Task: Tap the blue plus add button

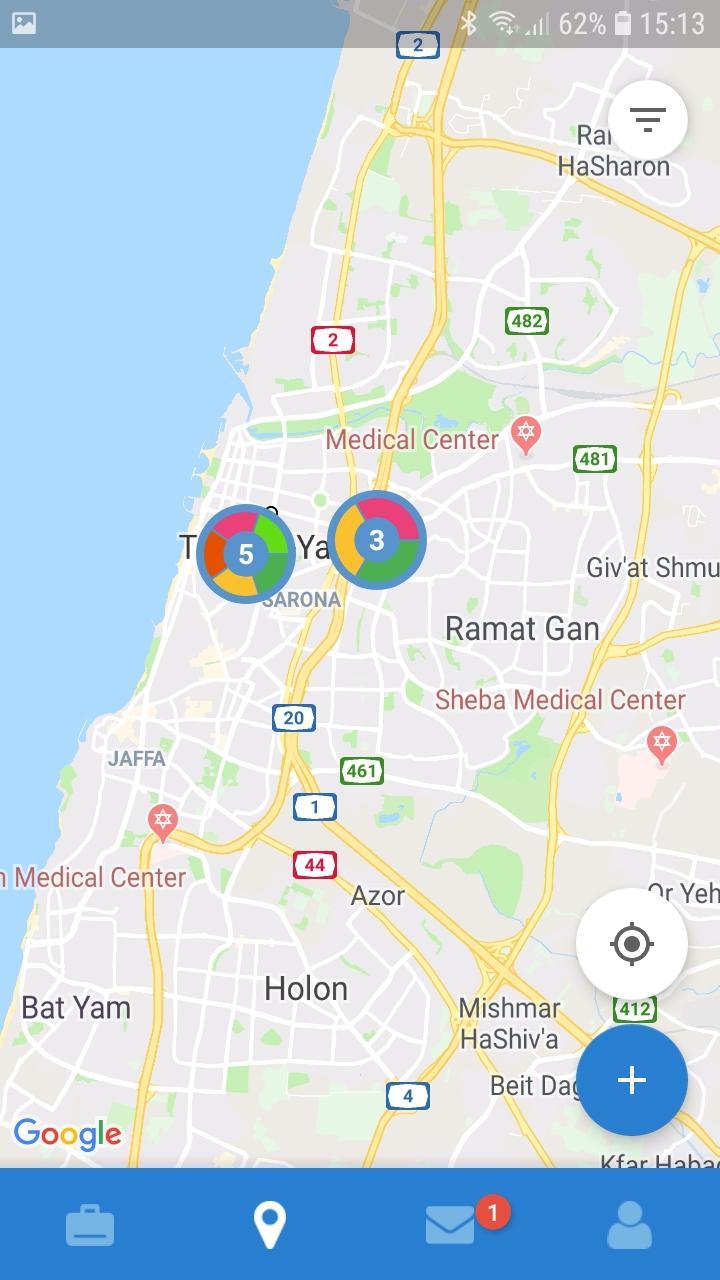Action: tap(631, 1080)
